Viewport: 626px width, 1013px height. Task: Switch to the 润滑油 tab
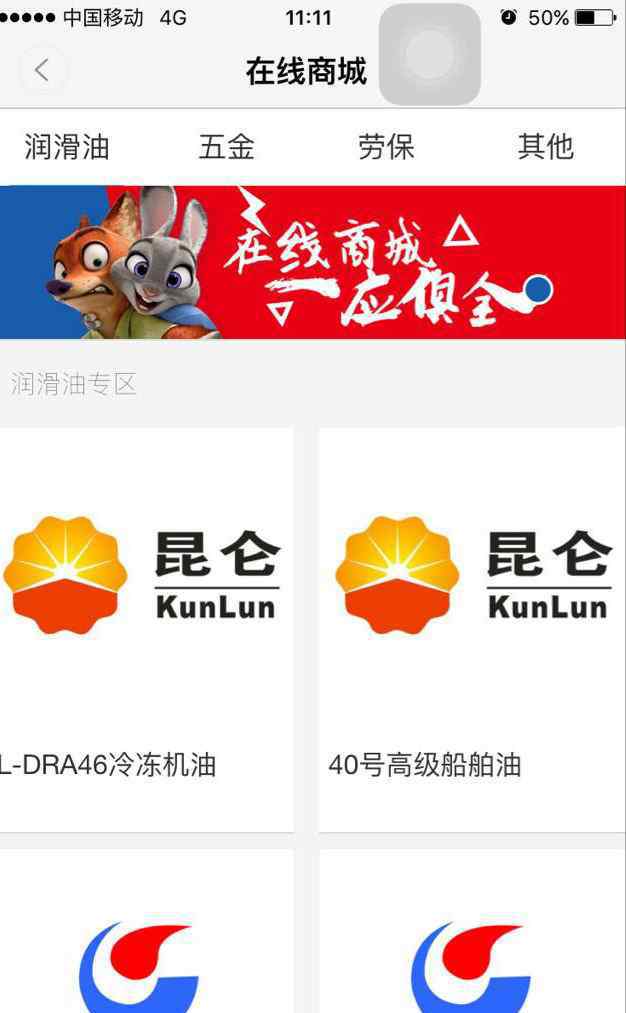(x=67, y=147)
